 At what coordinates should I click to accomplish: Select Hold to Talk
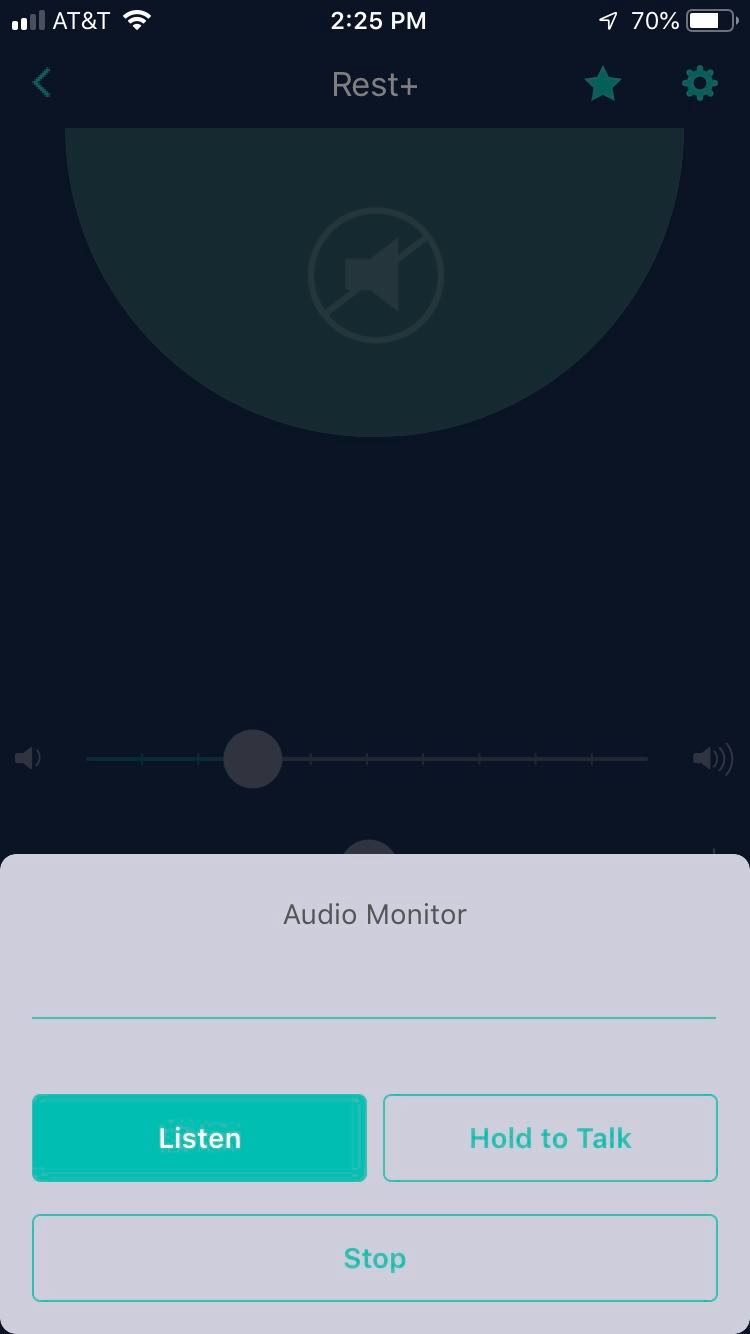550,1138
